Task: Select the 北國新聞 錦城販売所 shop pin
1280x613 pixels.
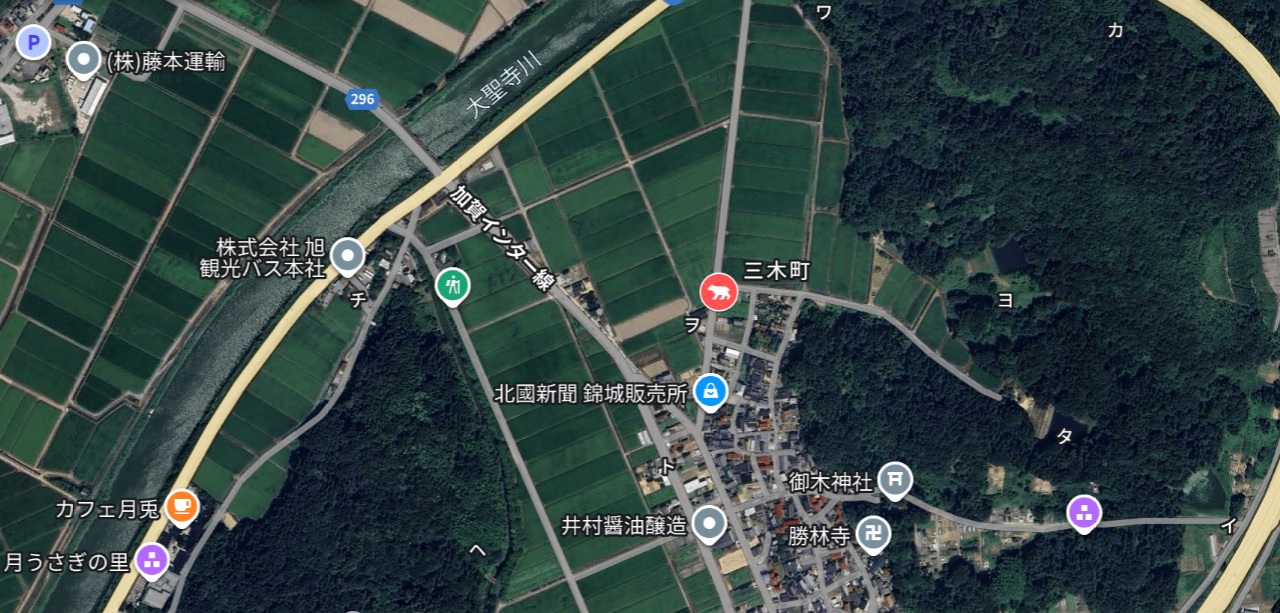Action: (710, 391)
